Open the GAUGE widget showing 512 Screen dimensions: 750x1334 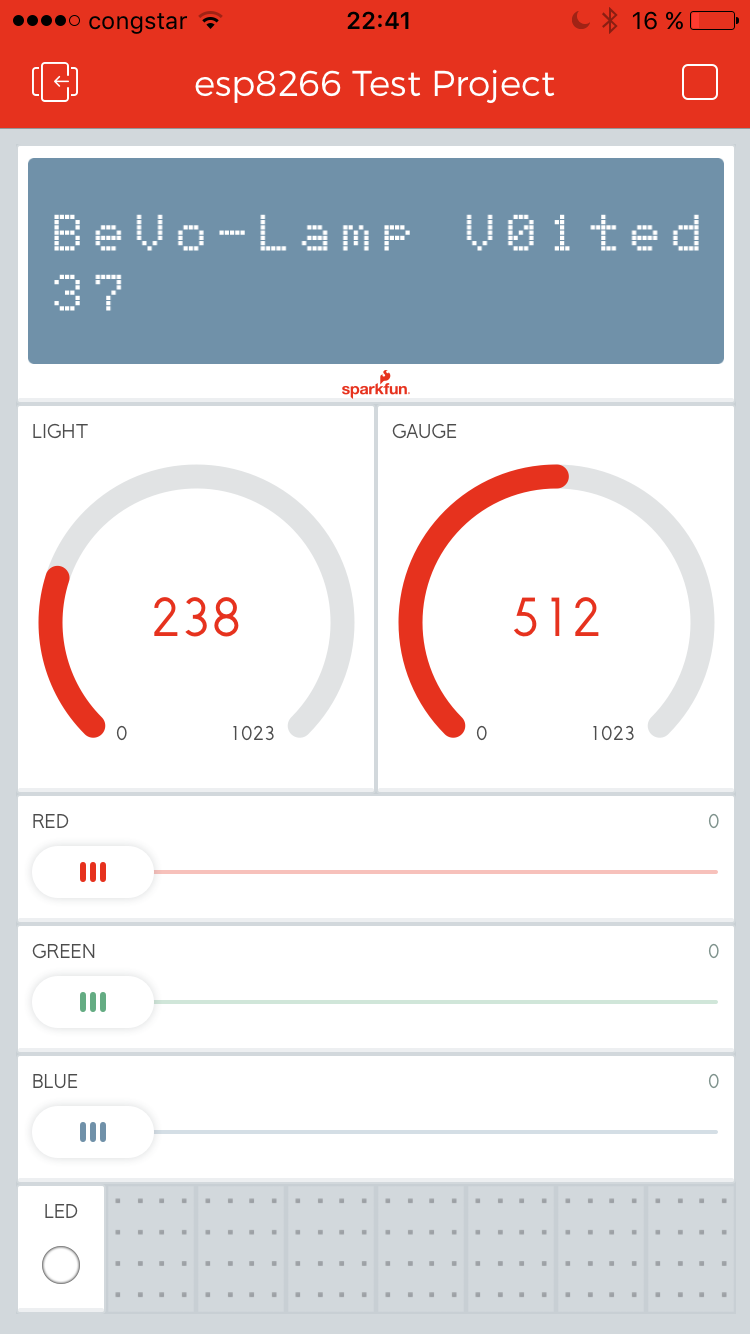click(556, 598)
